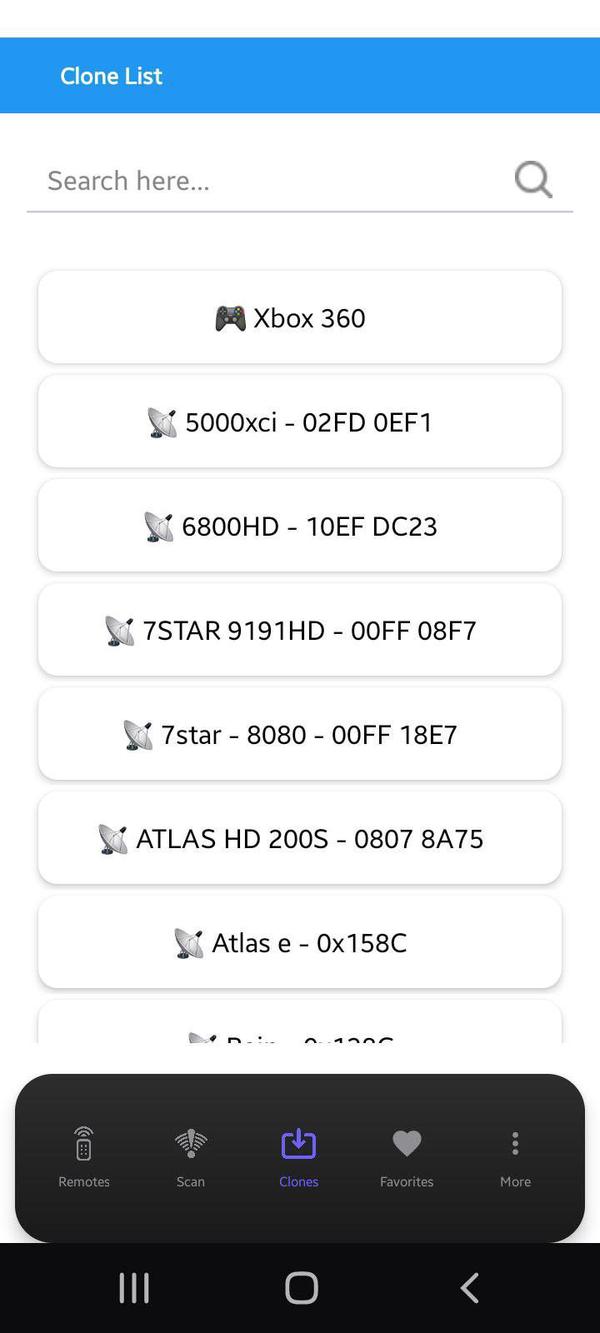
Task: Open the Xbox 360 clone
Action: pyautogui.click(x=300, y=318)
